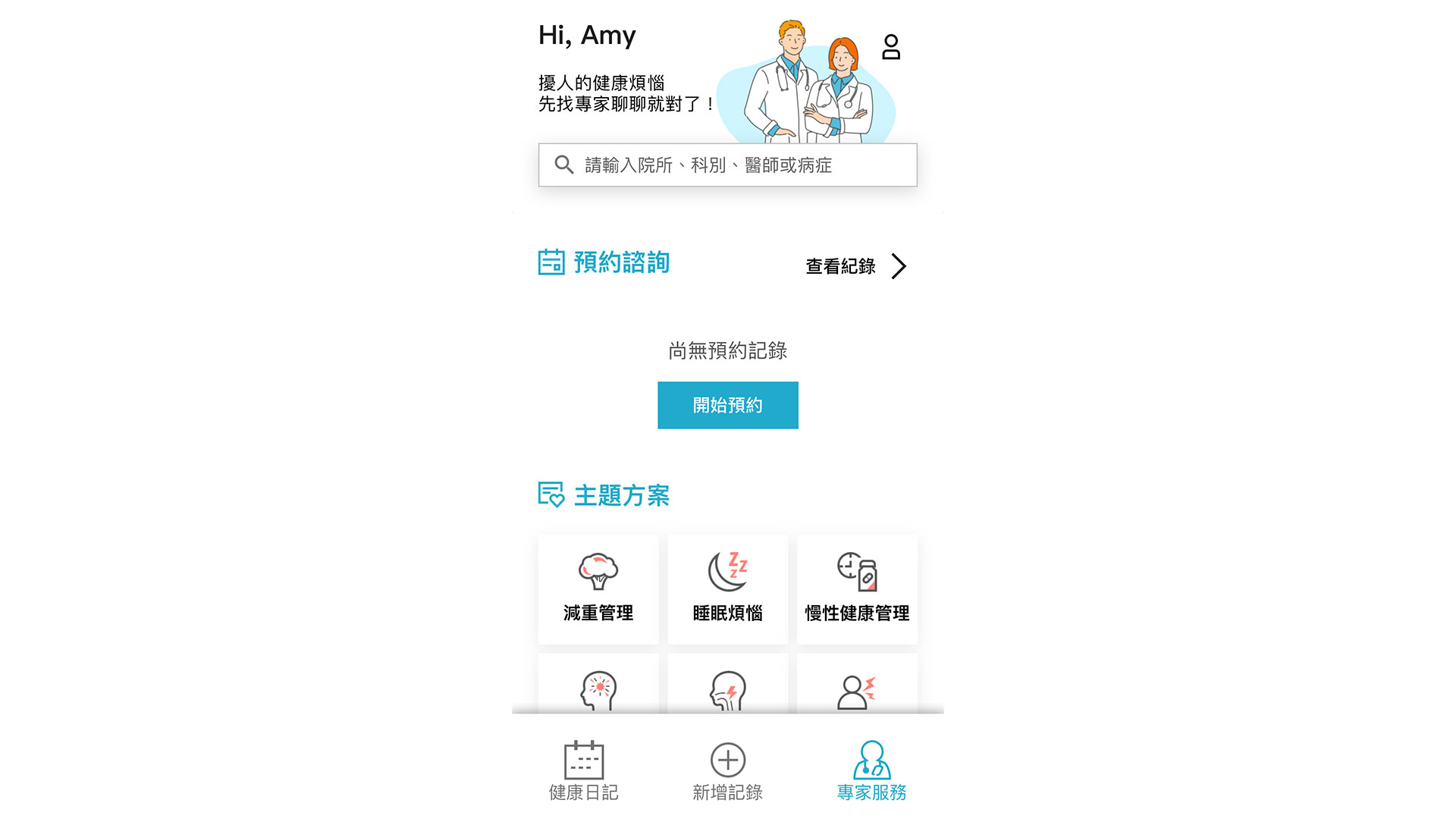This screenshot has height=819, width=1456.
Task: Select the 專家服務 tab
Action: click(x=871, y=770)
